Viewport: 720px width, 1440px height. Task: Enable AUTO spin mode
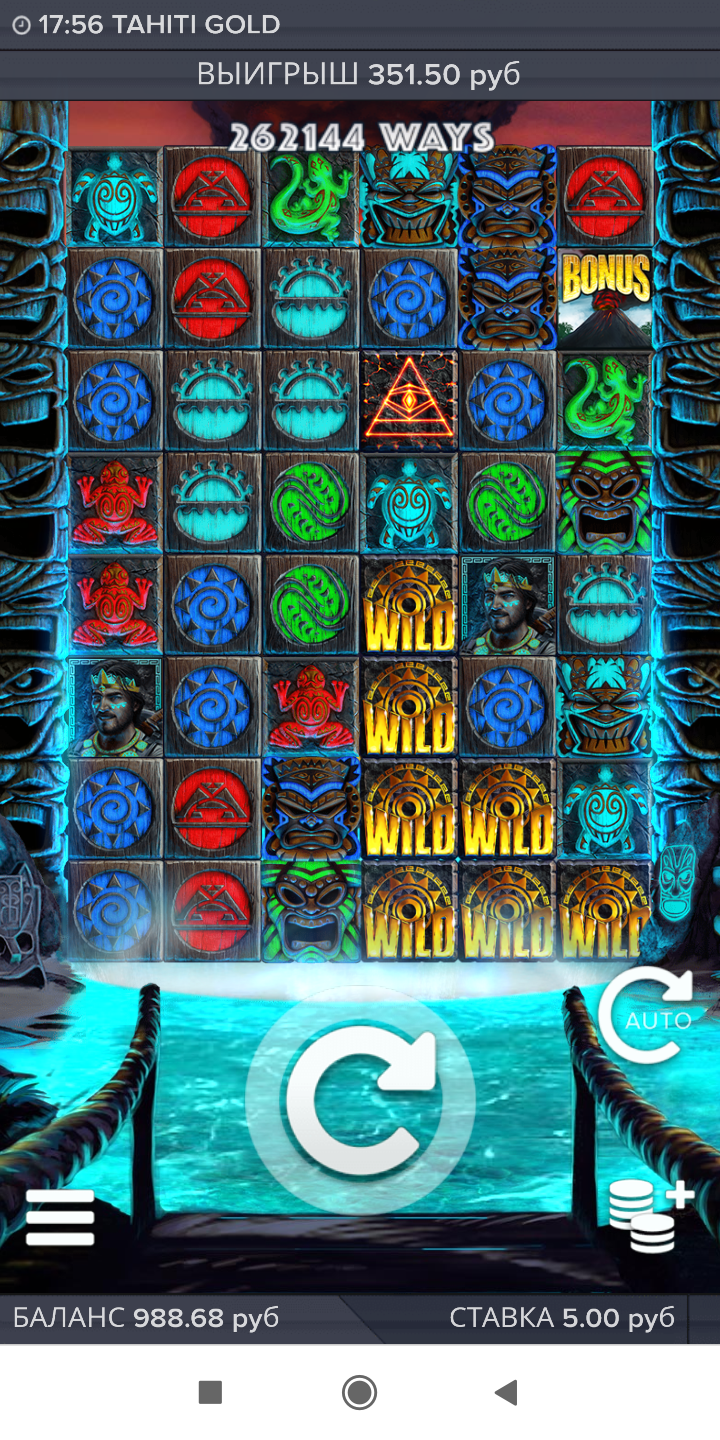pyautogui.click(x=648, y=1015)
